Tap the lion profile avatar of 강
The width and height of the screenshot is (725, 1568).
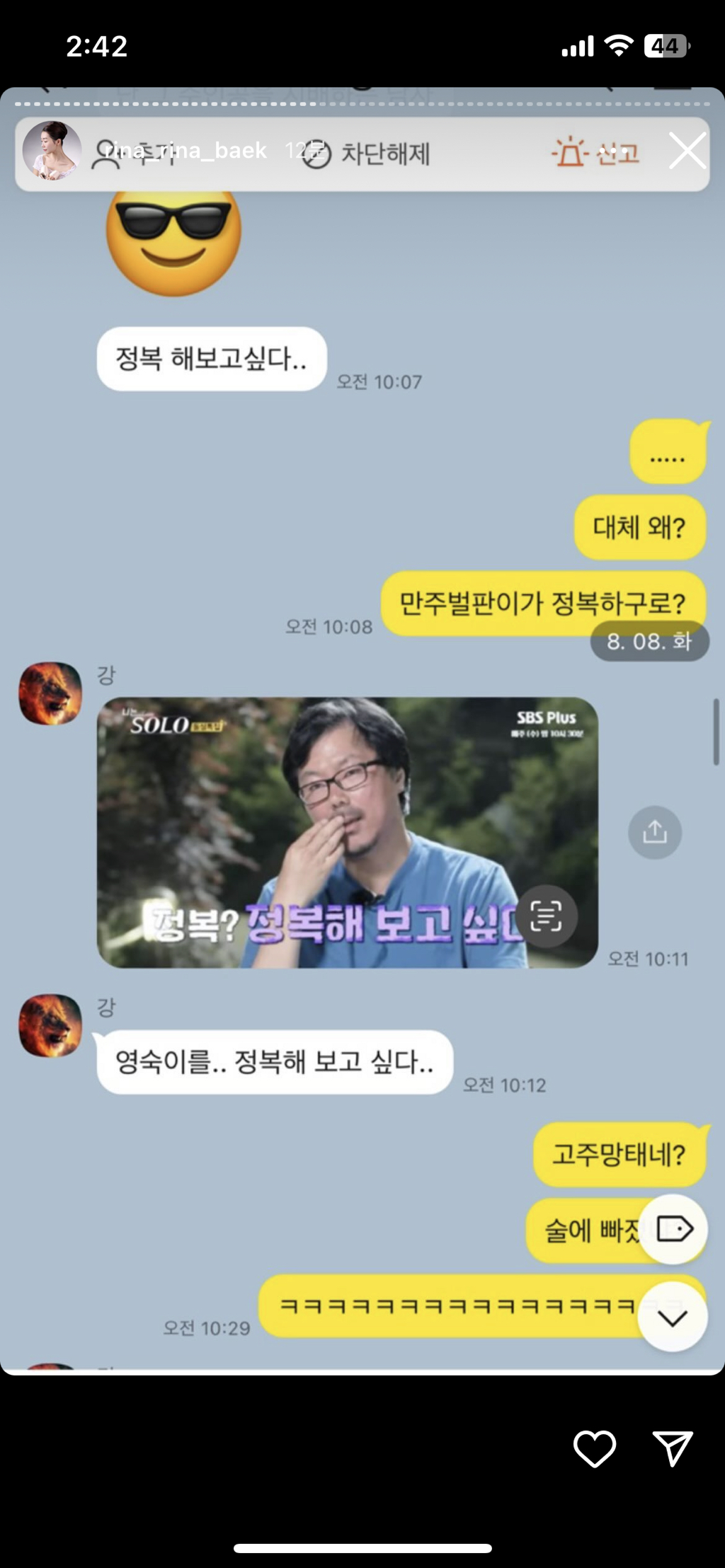[50, 694]
